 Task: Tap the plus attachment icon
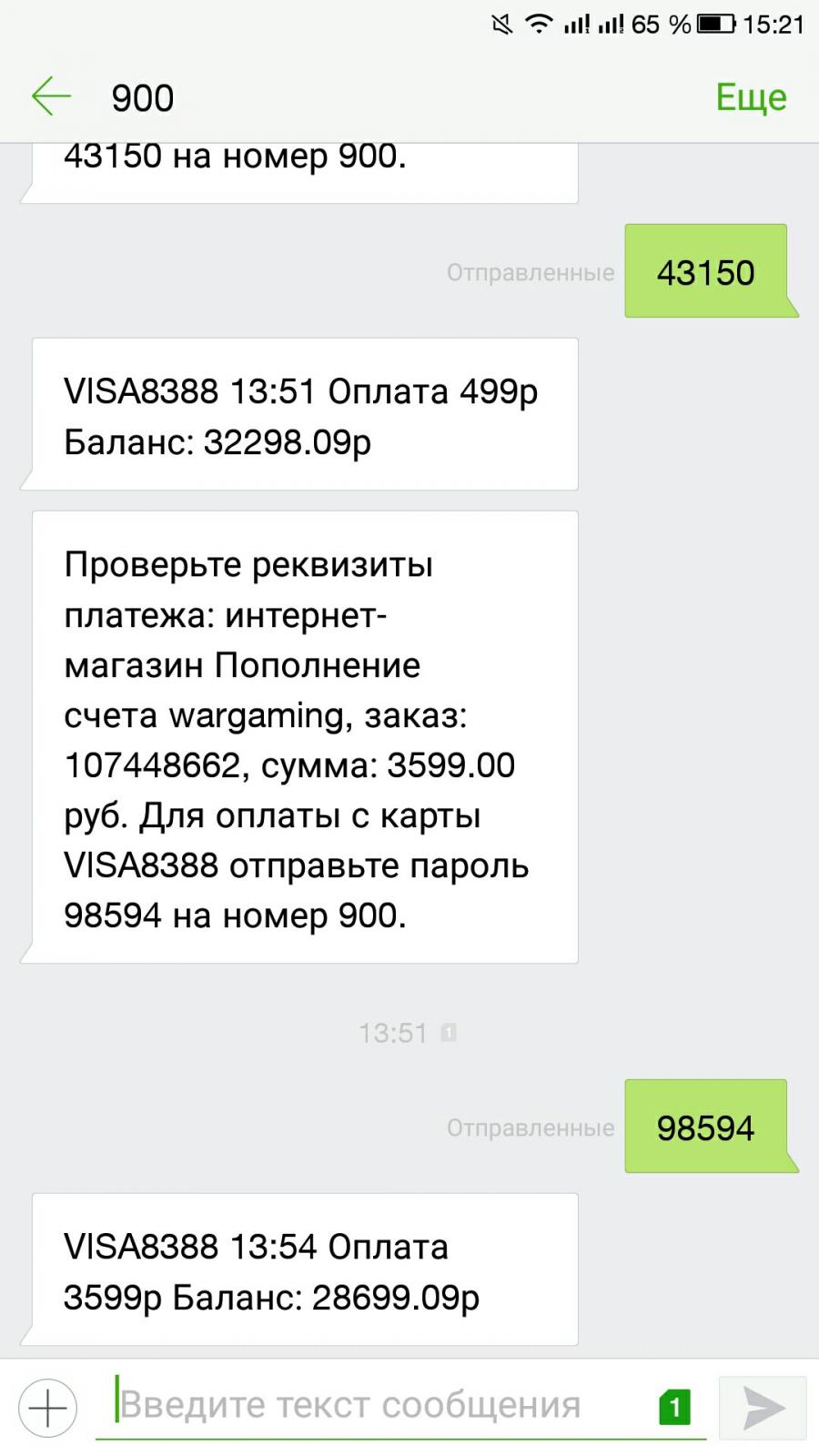tap(48, 1408)
